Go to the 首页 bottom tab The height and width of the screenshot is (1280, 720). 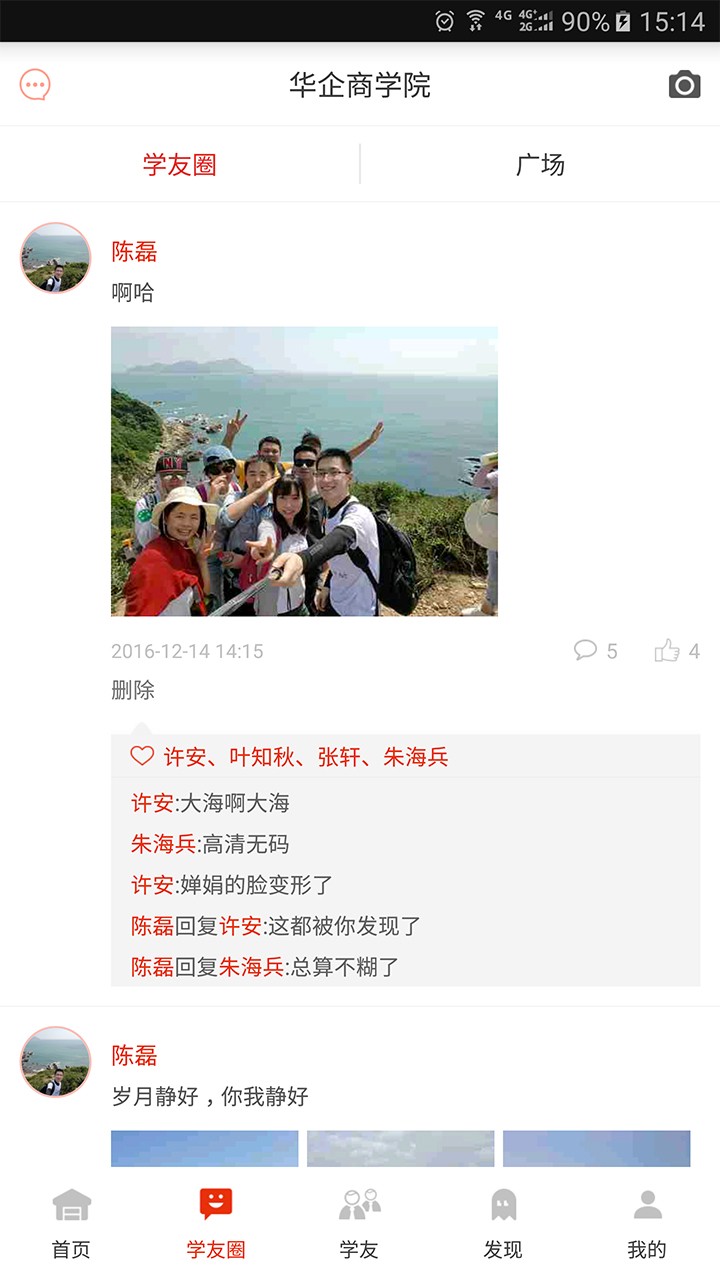[x=71, y=1224]
